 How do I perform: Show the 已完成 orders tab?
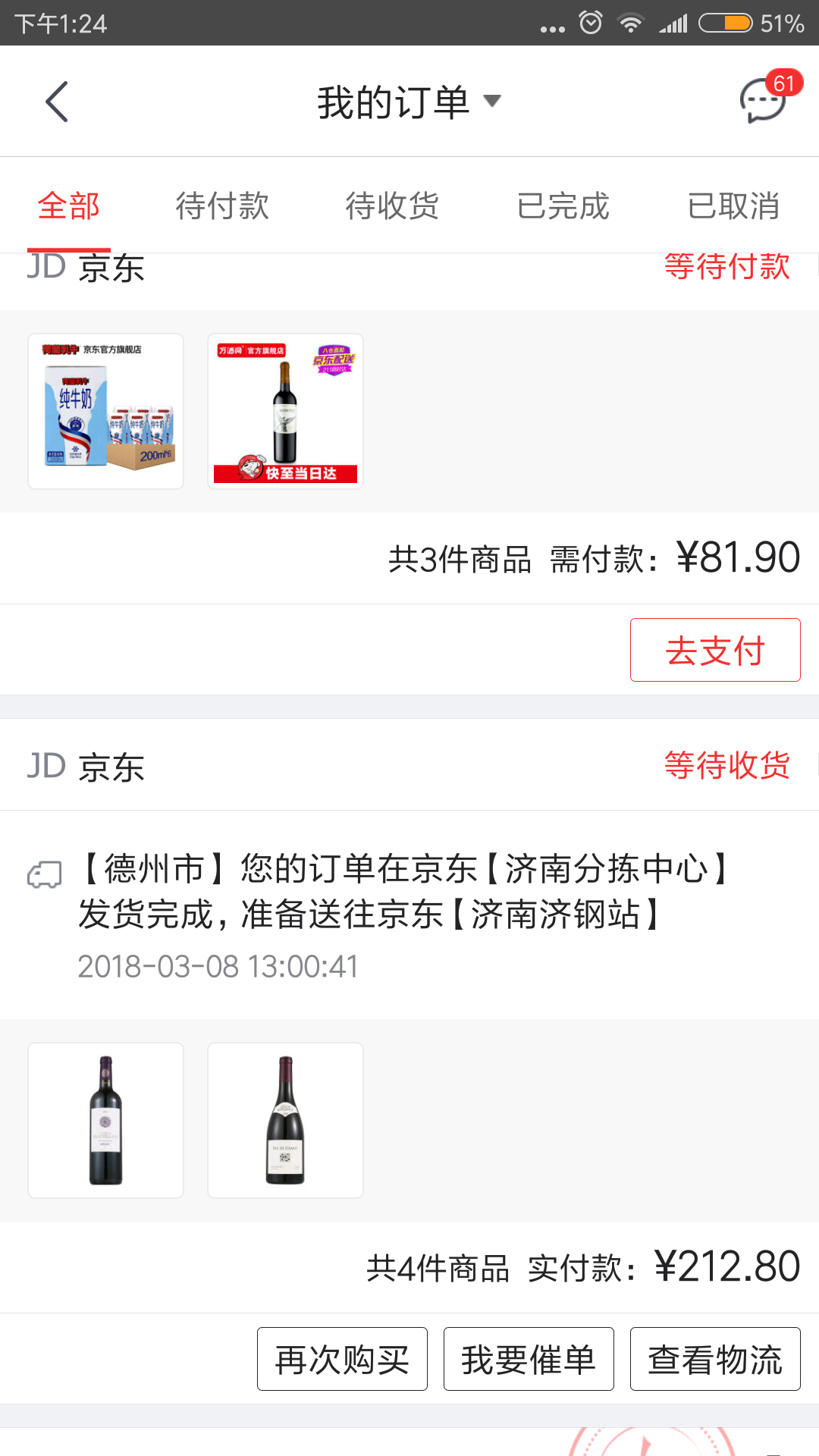(x=563, y=206)
